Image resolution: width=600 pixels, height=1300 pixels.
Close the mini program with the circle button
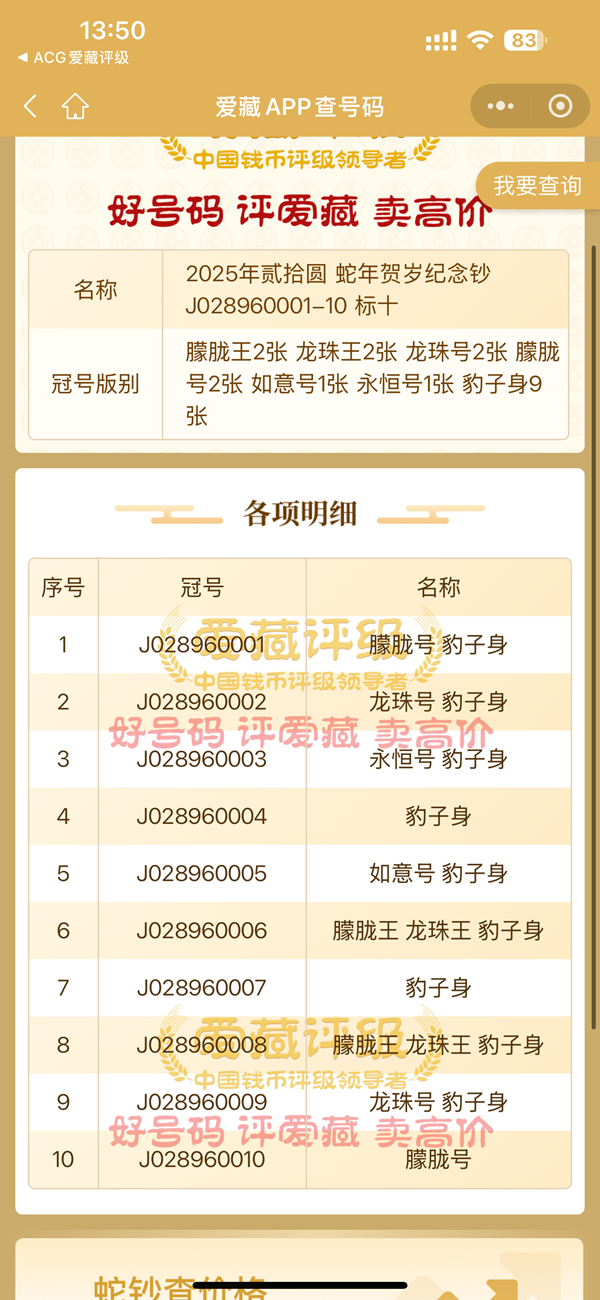click(x=560, y=106)
